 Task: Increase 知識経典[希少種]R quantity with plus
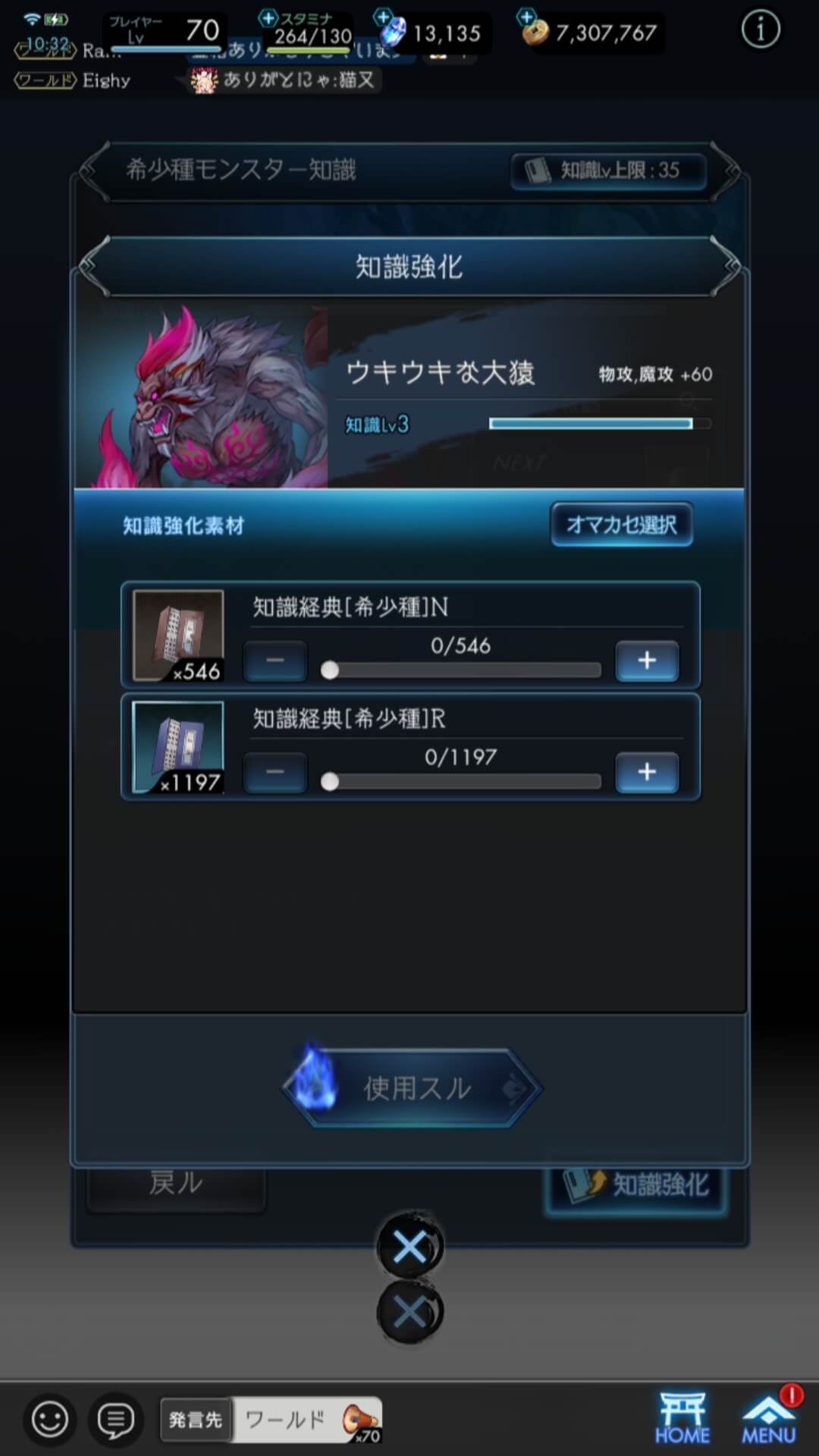click(x=647, y=772)
